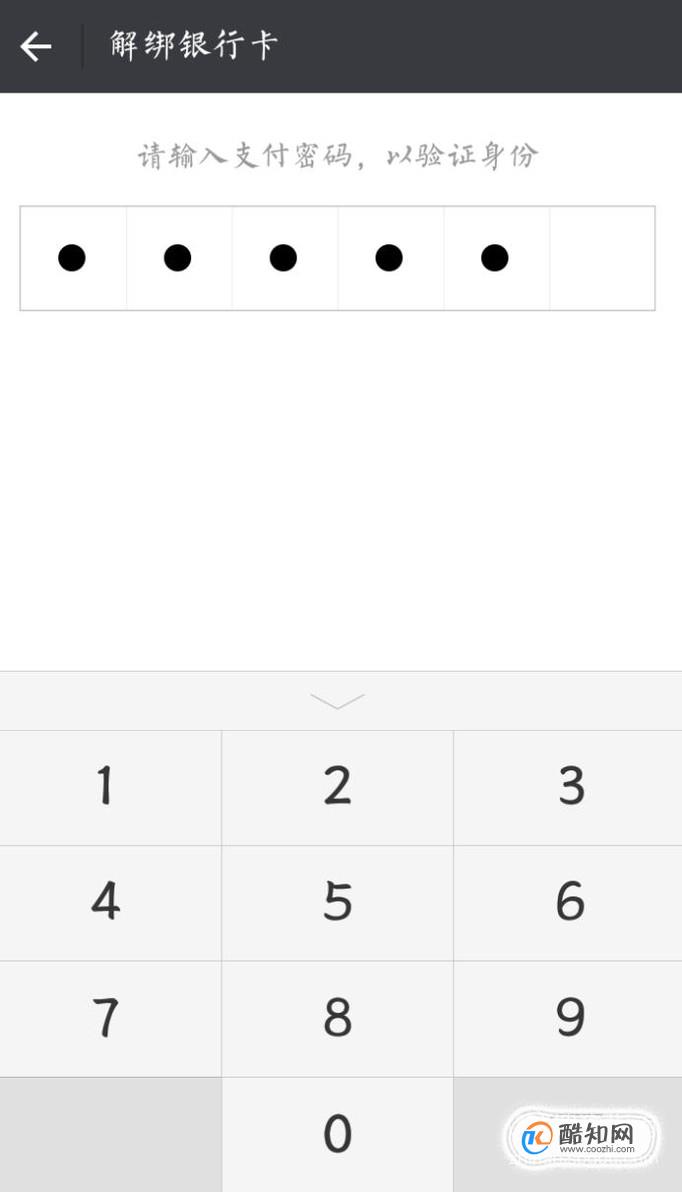682x1192 pixels.
Task: Enter digit 4 on the keypad
Action: tap(110, 903)
